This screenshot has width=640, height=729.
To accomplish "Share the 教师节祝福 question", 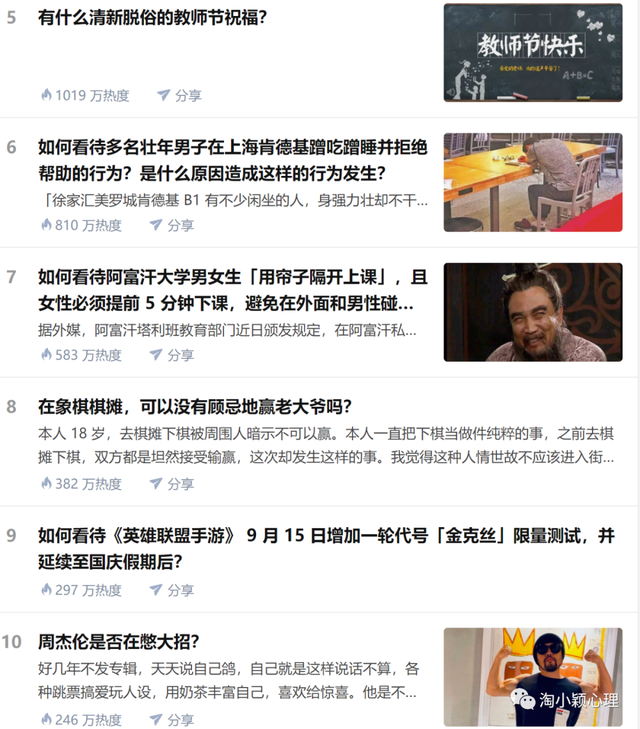I will (179, 95).
